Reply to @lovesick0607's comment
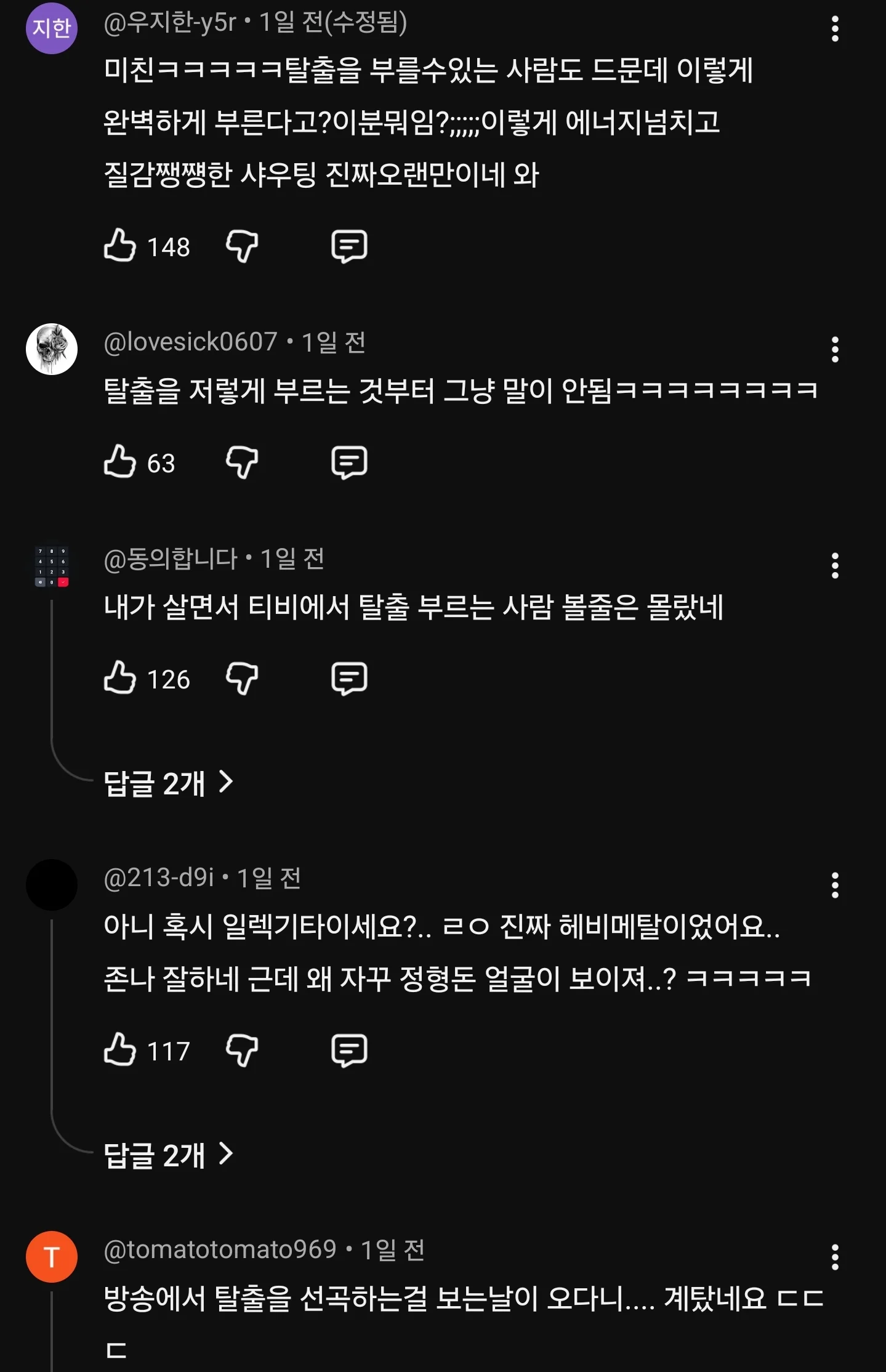886x1372 pixels. [x=349, y=462]
